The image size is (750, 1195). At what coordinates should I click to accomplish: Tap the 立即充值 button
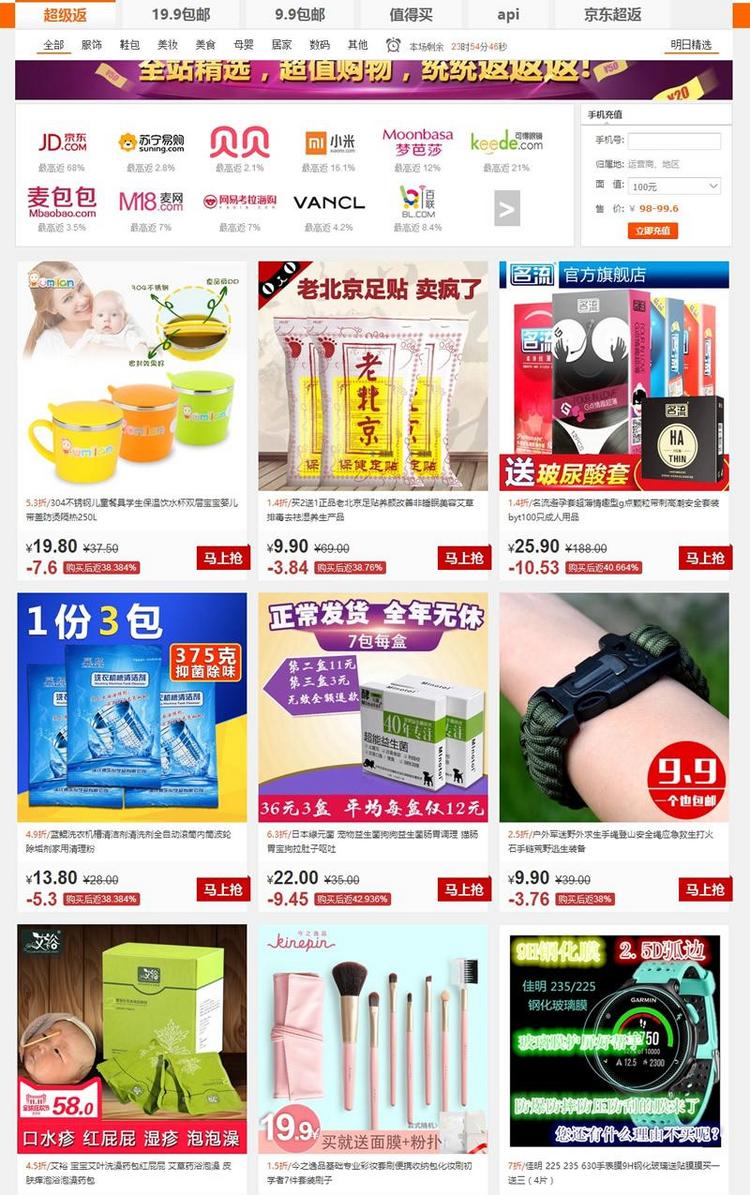coord(652,231)
